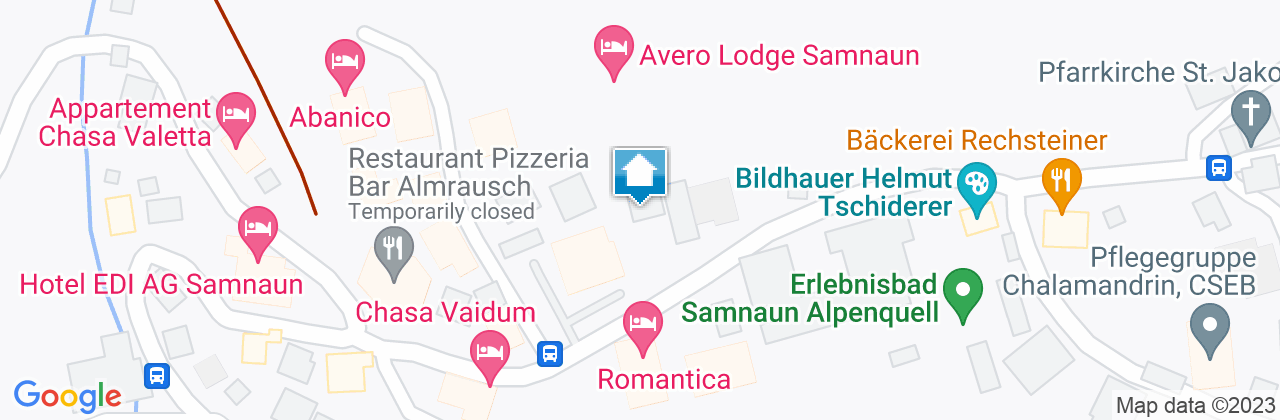Tap the bus stop near Bäckerei Rechsteiner

(x=1219, y=167)
